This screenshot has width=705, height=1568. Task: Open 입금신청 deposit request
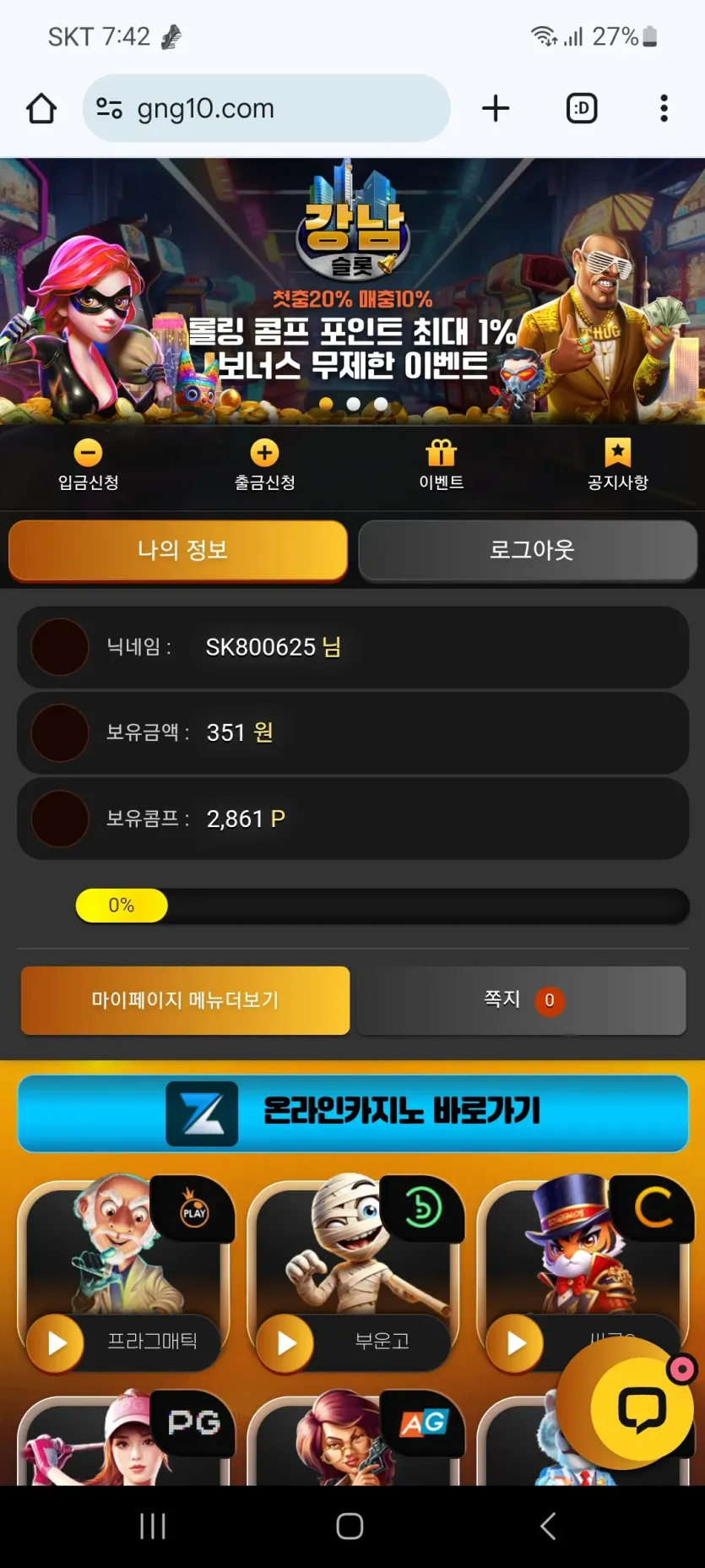(88, 465)
